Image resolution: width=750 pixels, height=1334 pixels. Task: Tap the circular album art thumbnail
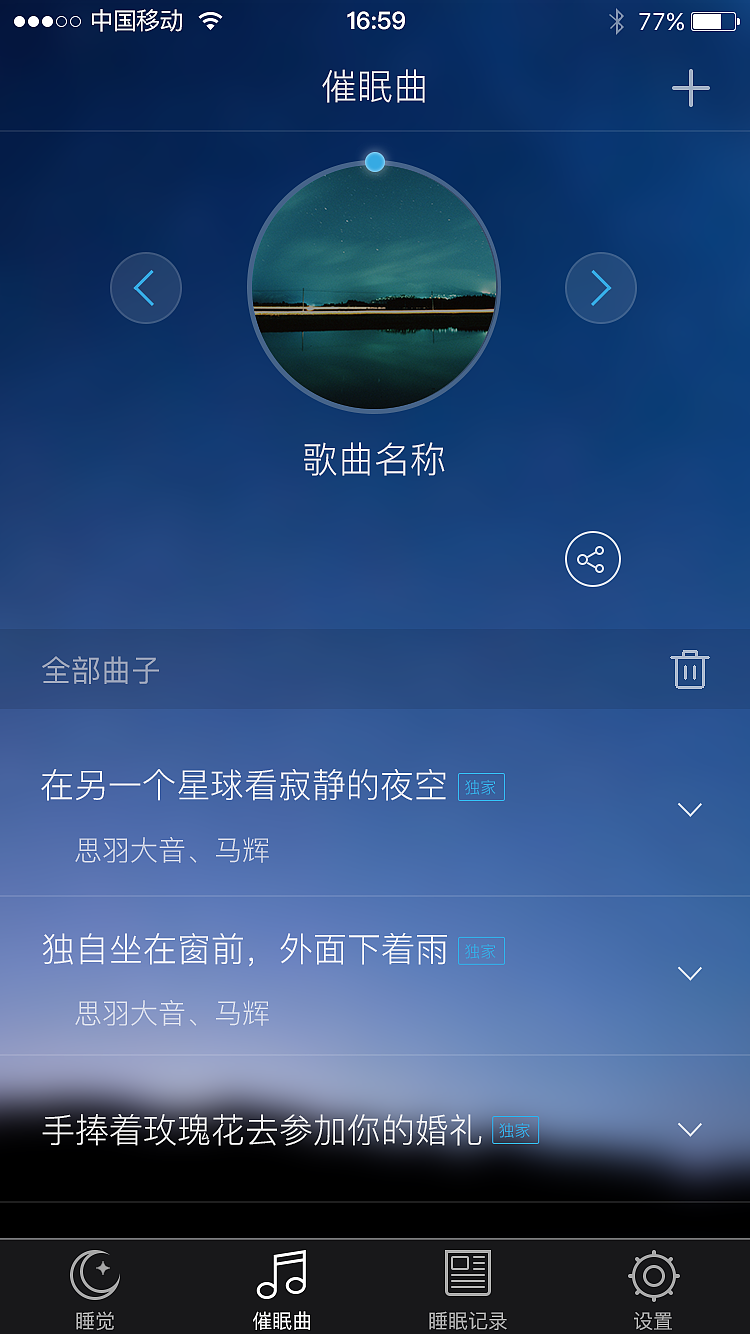pyautogui.click(x=374, y=288)
